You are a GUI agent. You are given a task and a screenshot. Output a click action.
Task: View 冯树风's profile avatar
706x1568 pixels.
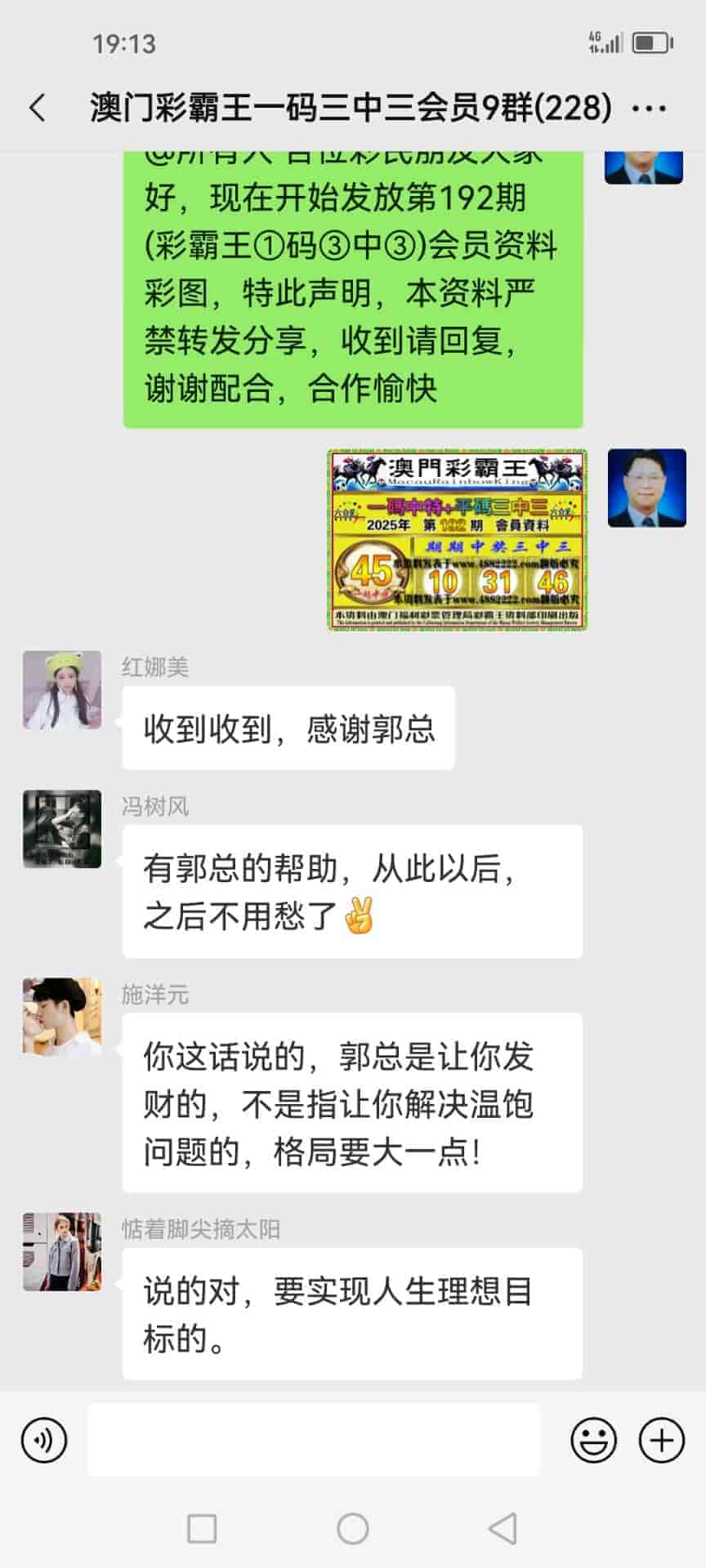(x=62, y=829)
